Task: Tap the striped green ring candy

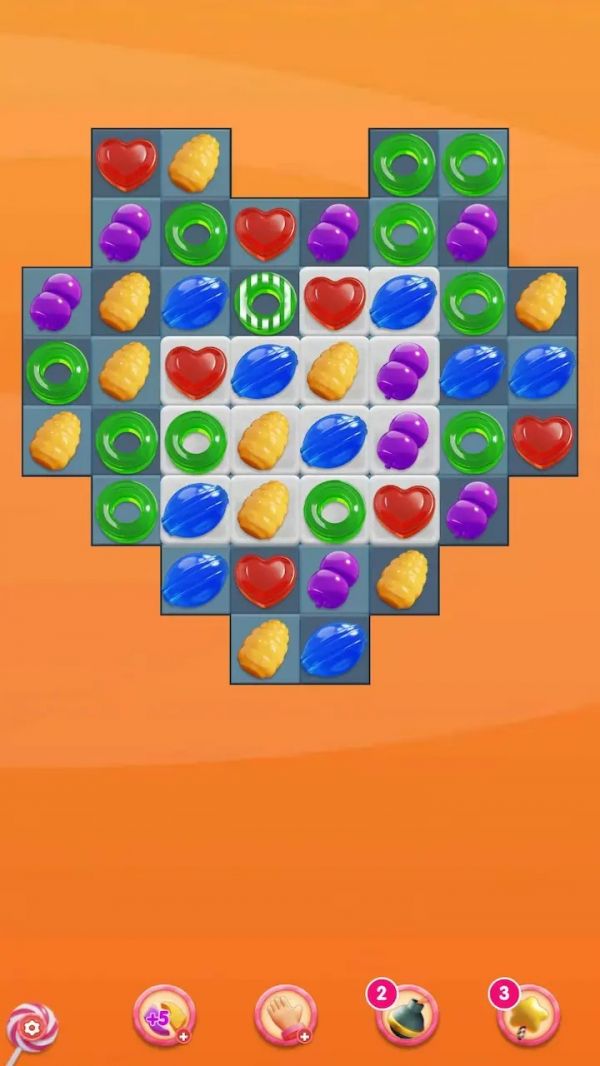Action: point(265,301)
